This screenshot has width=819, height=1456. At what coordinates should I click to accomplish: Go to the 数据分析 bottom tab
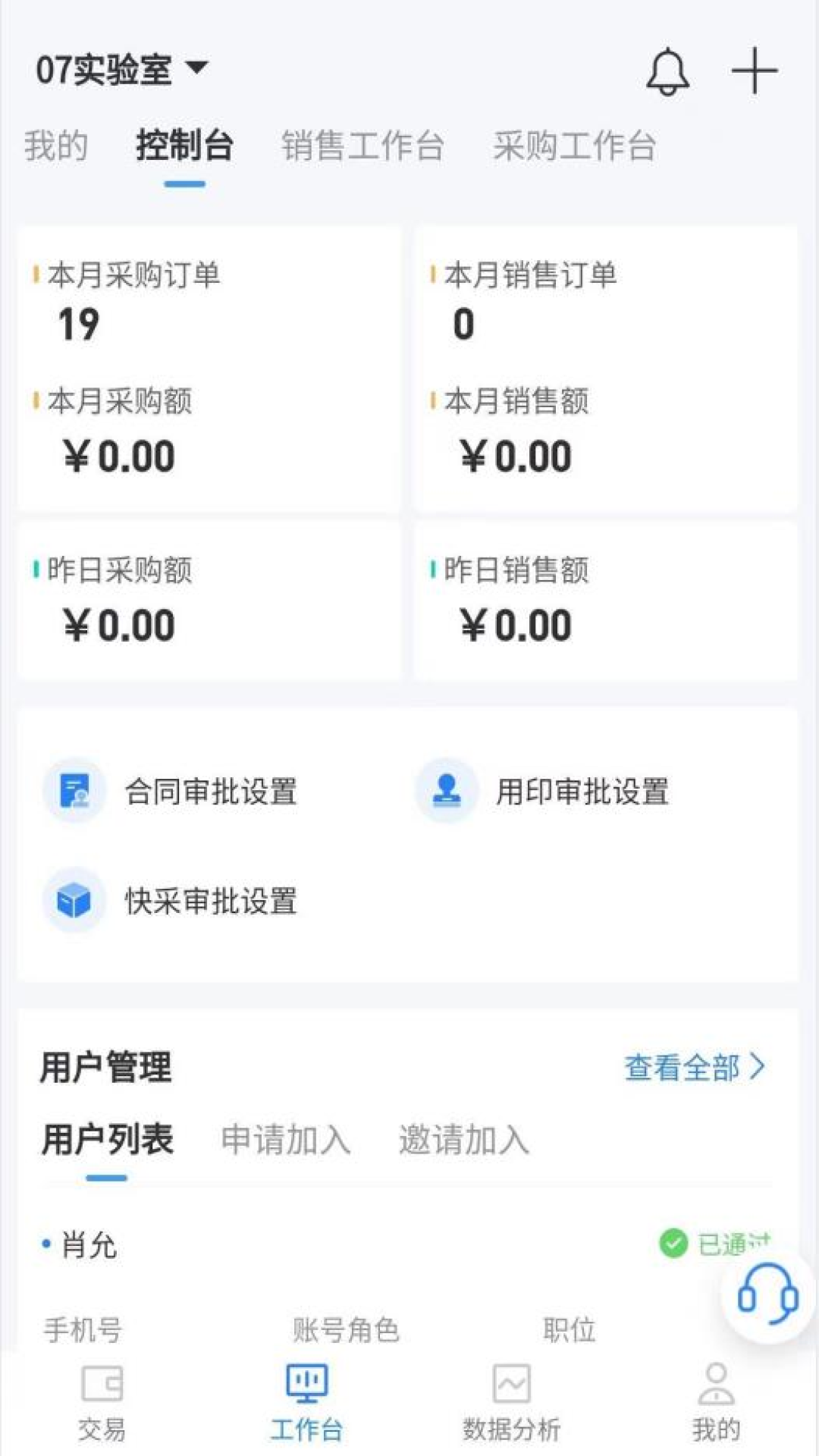[511, 1403]
